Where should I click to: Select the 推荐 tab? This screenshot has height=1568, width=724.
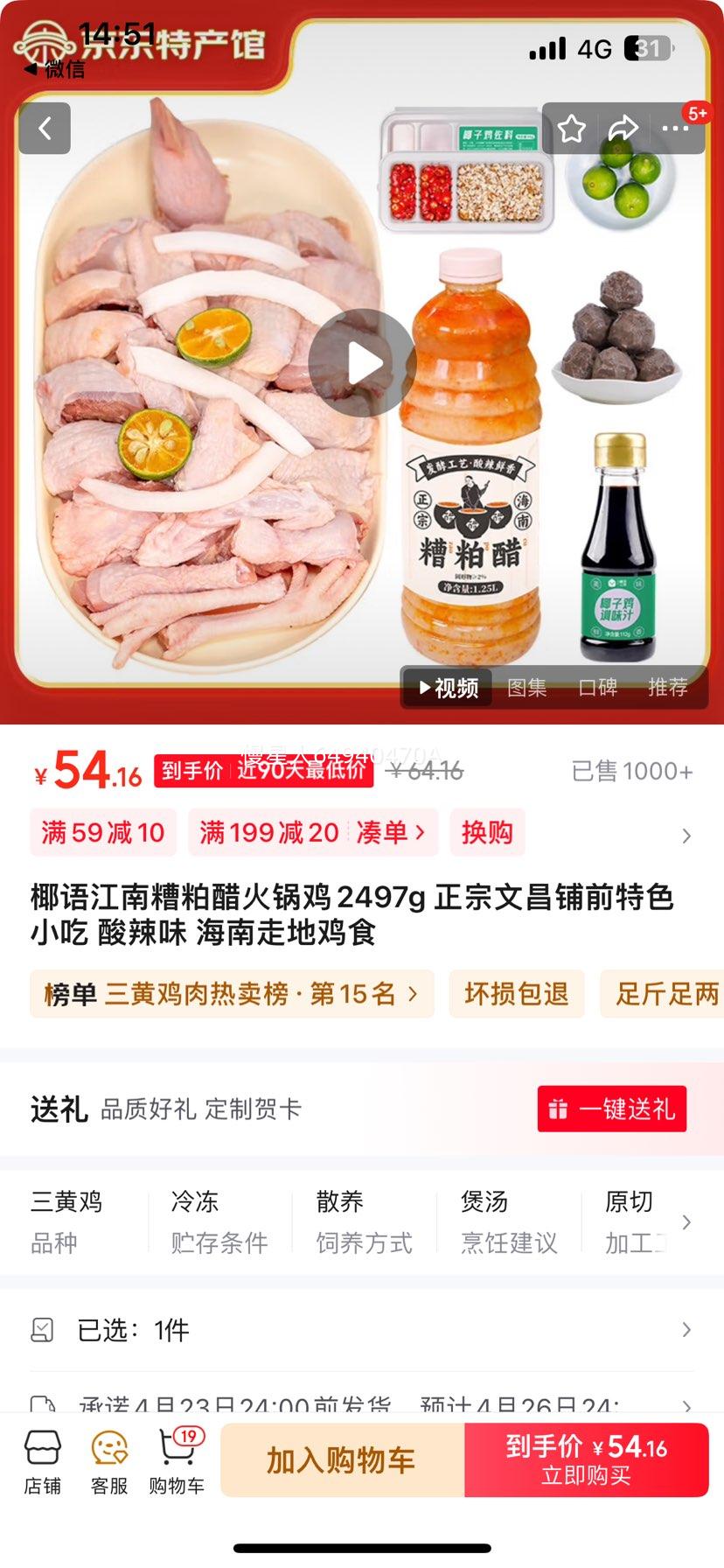[669, 689]
